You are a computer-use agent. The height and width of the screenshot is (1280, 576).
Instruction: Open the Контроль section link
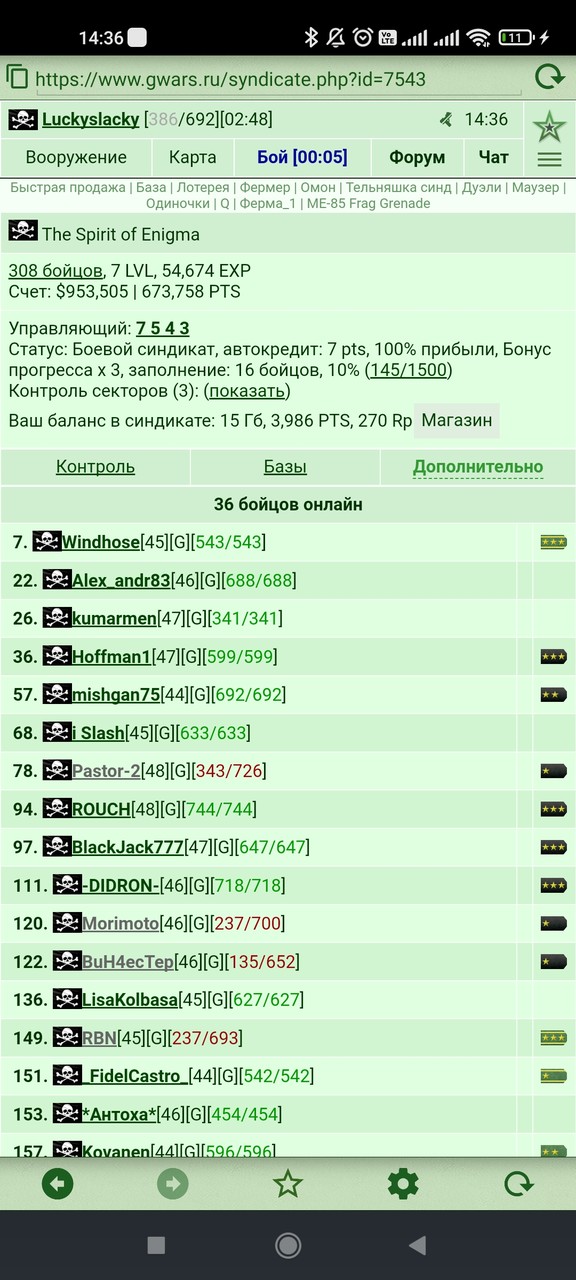(95, 466)
